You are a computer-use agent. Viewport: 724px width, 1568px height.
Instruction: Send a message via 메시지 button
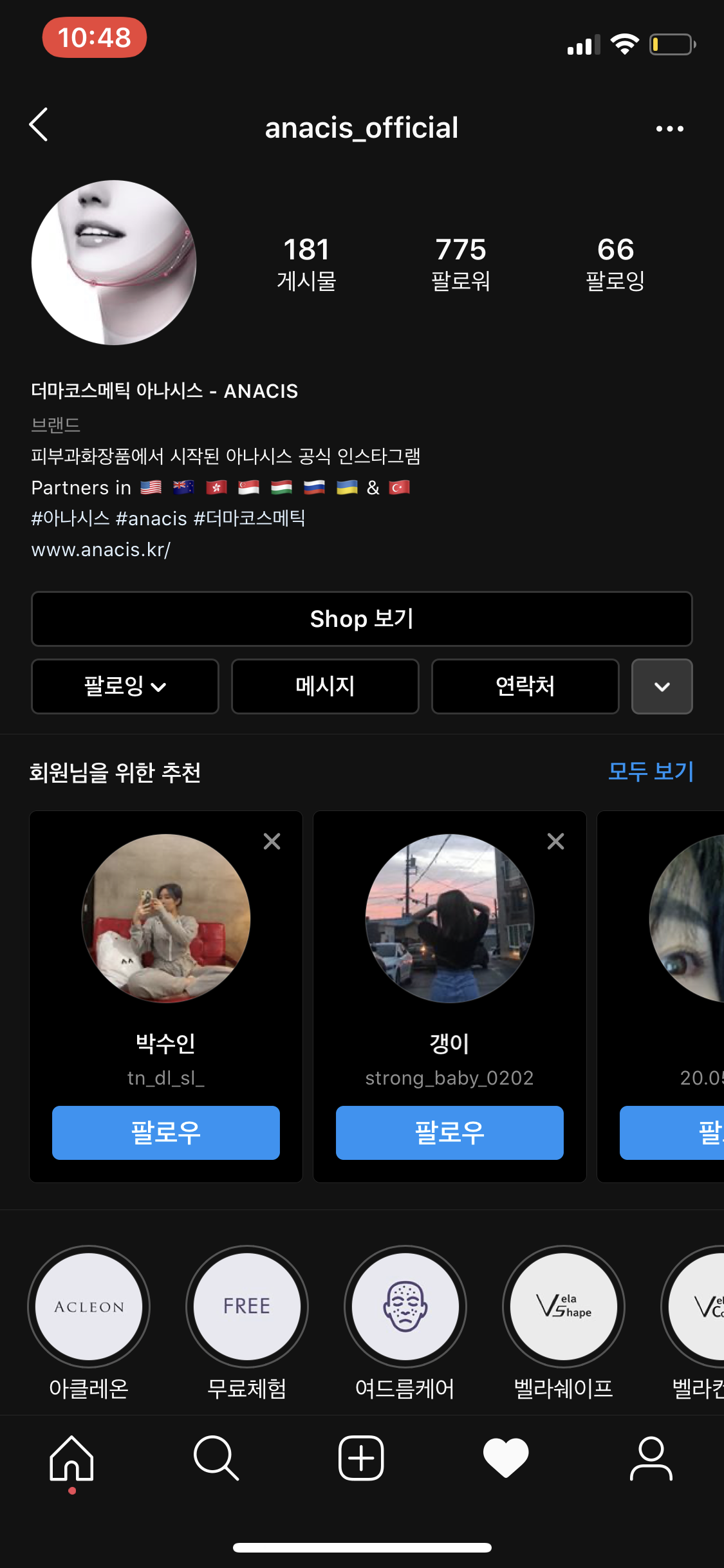325,686
